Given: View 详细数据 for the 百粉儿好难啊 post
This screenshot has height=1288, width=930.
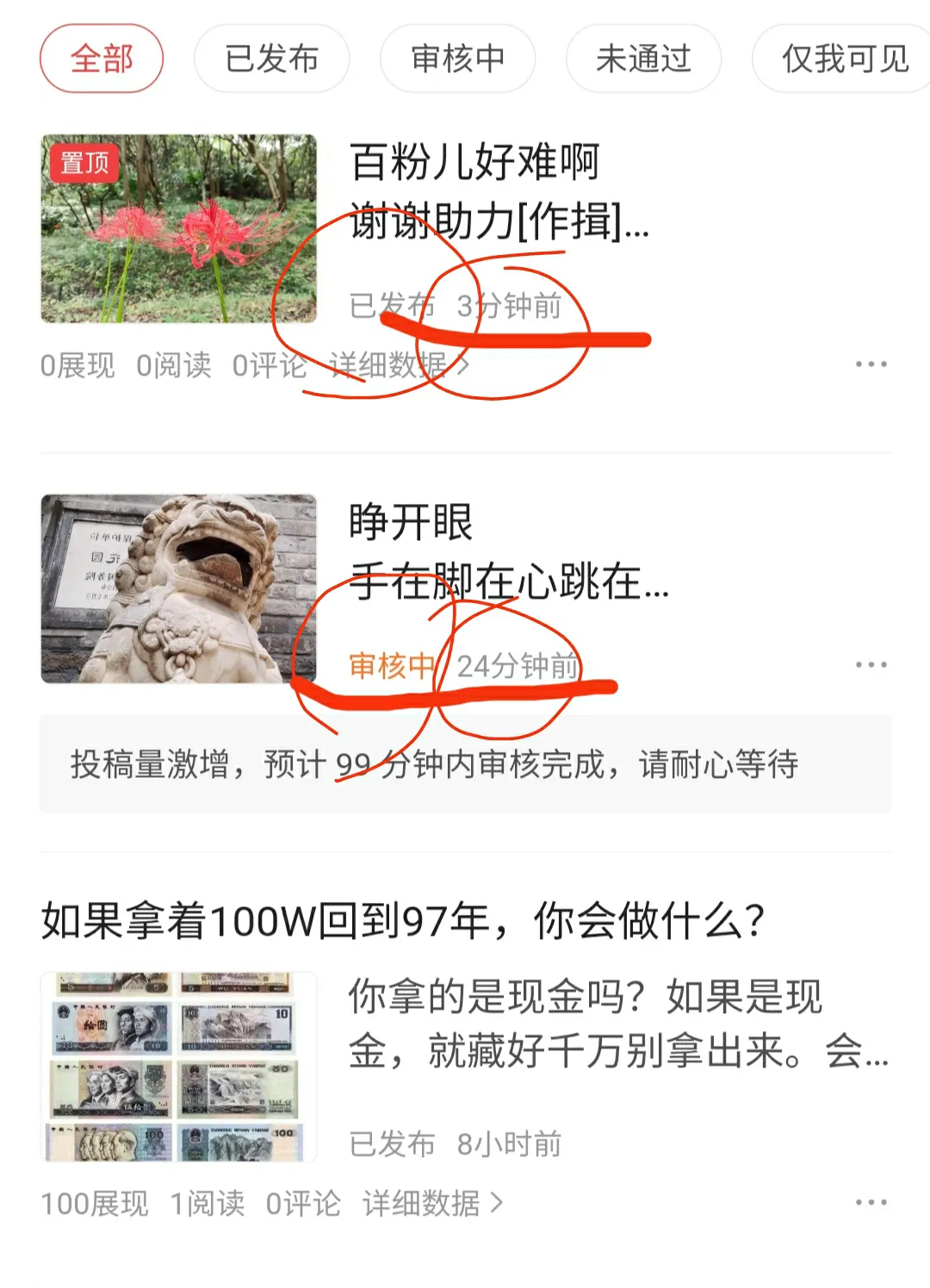Looking at the screenshot, I should (x=398, y=365).
